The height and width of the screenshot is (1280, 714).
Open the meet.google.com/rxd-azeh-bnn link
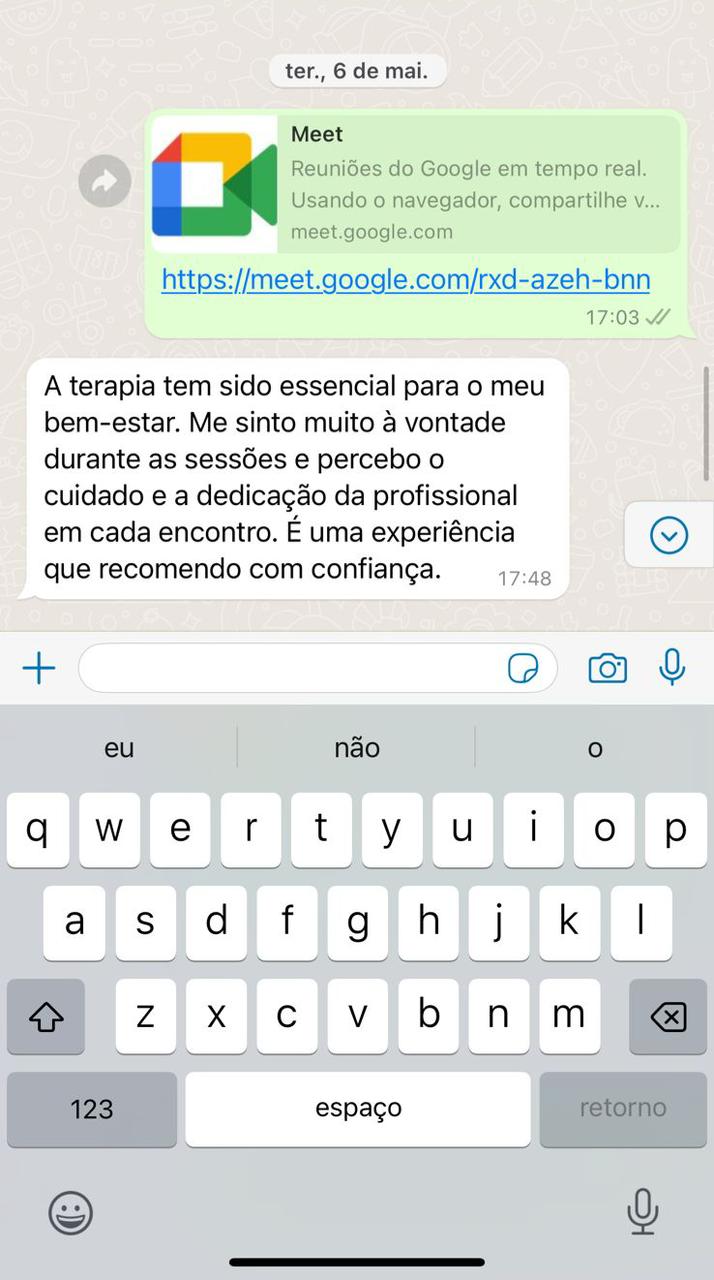click(405, 279)
